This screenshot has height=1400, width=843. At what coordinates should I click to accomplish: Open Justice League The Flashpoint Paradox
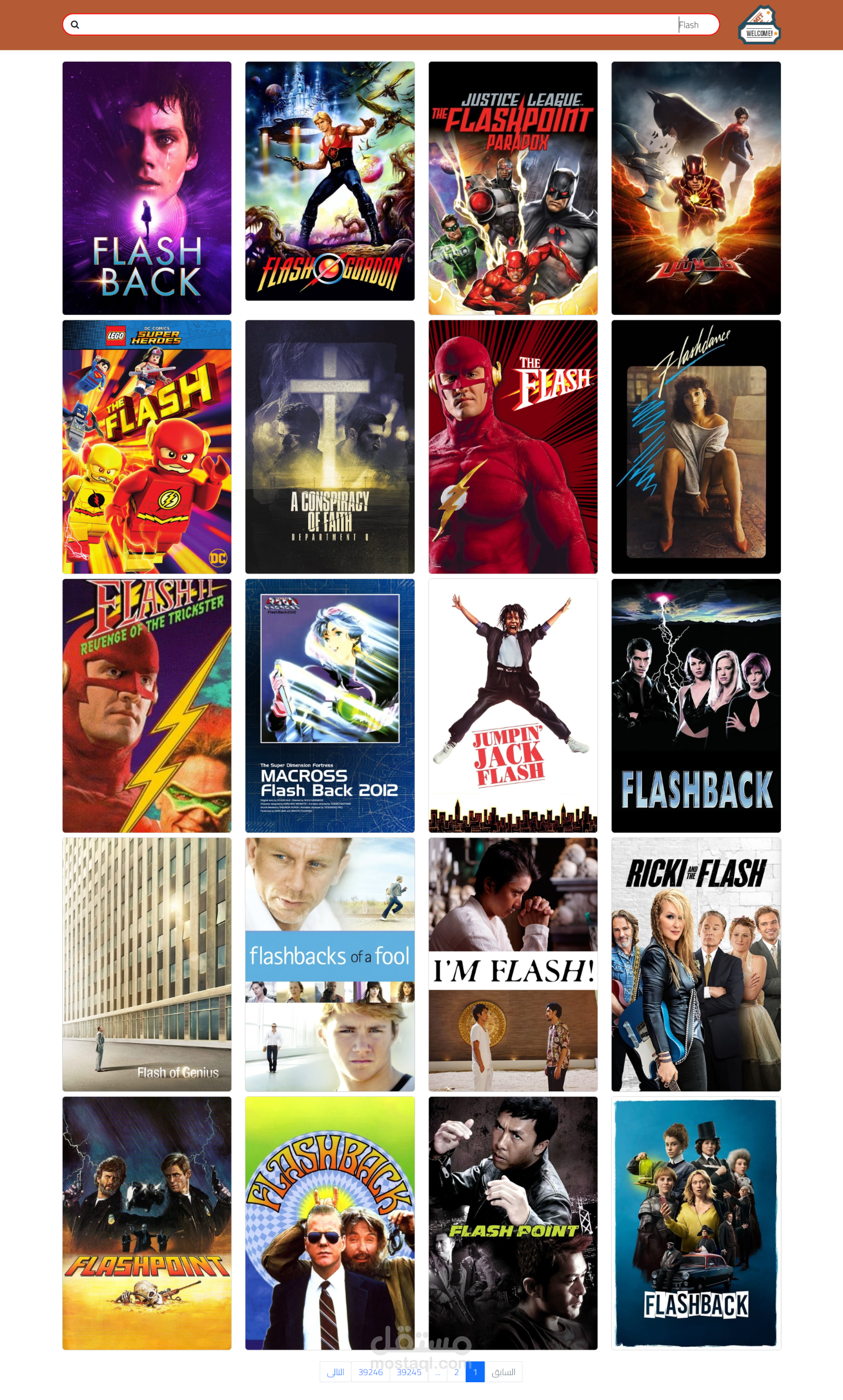(513, 188)
